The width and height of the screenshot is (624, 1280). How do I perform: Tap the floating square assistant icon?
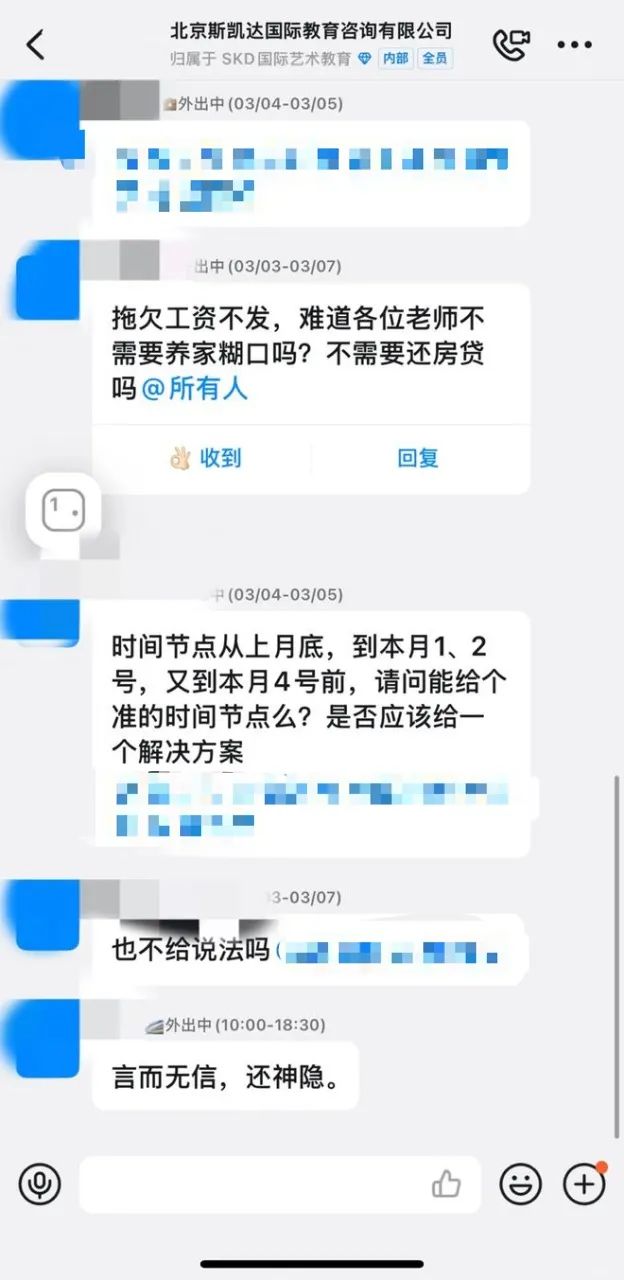click(x=63, y=511)
